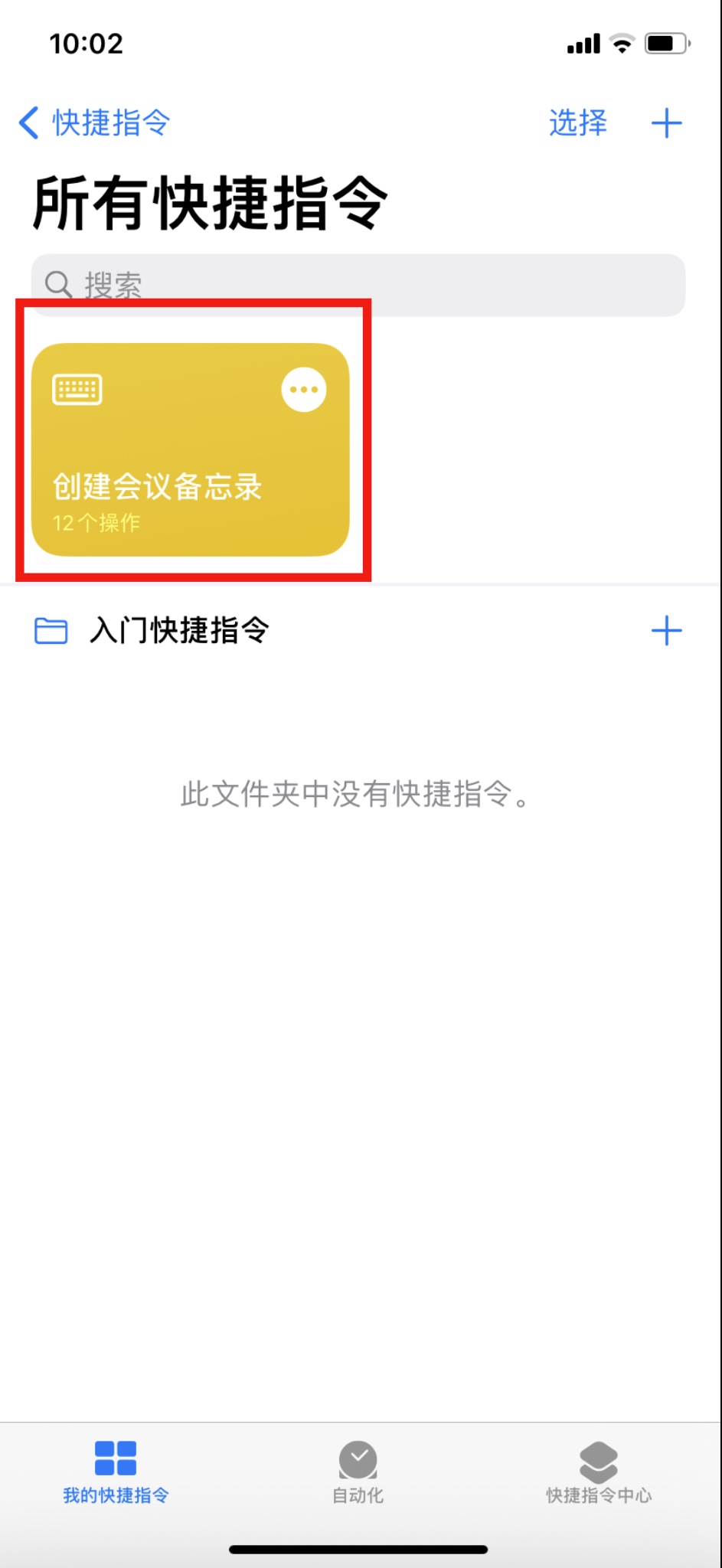Switch to the 快捷指令中心 tab
Viewport: 722px width, 1568px height.
(598, 1472)
